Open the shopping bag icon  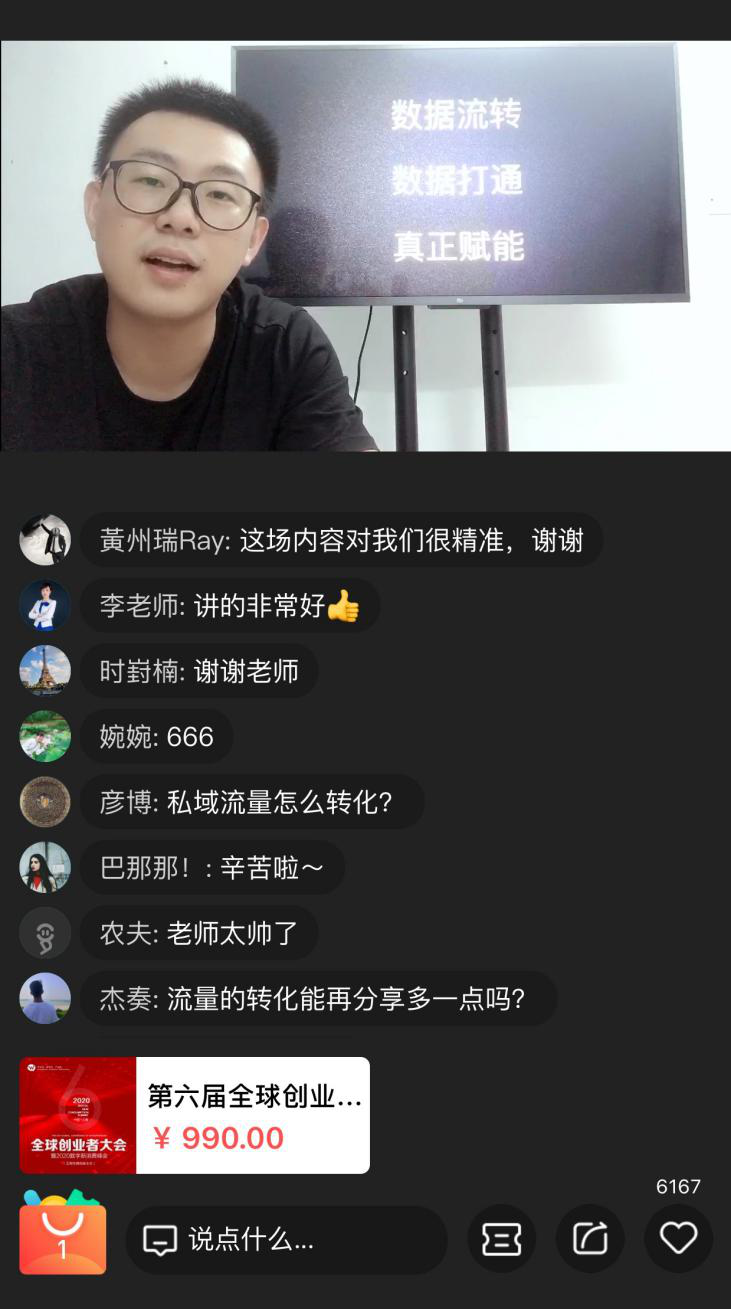[62, 1238]
